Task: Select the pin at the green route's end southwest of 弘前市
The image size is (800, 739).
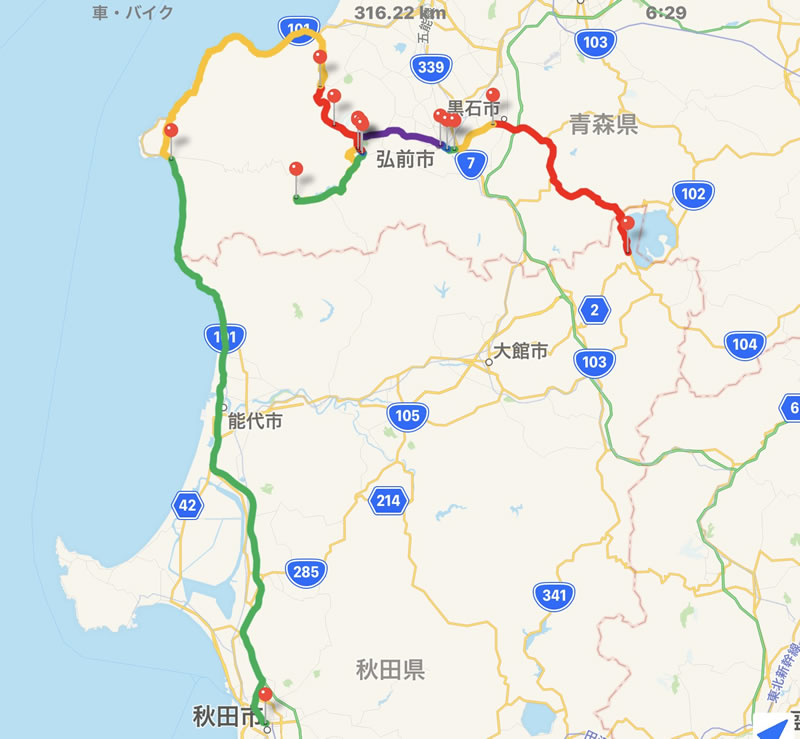Action: [x=296, y=169]
